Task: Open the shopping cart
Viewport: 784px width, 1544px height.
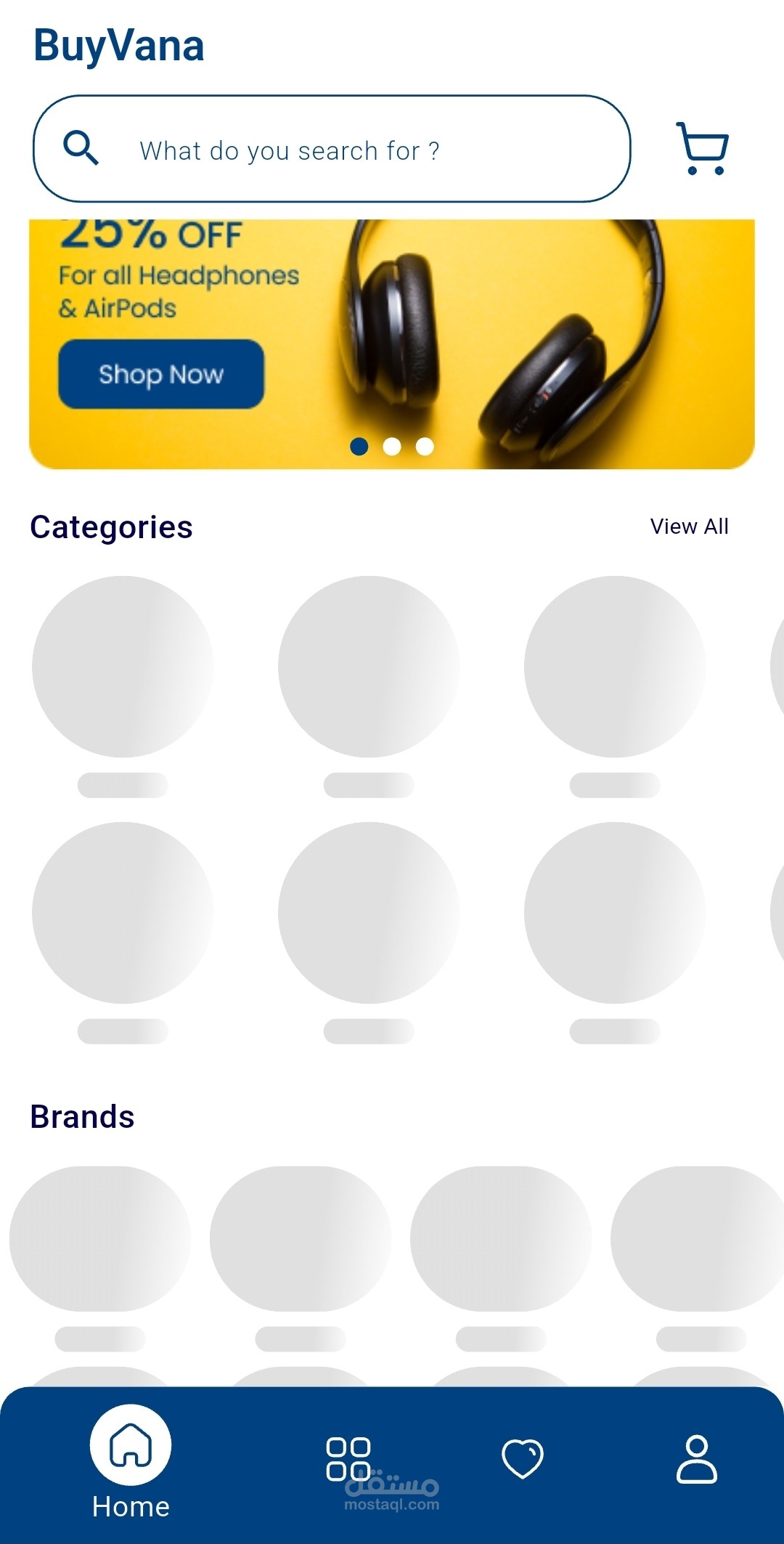Action: pos(702,148)
